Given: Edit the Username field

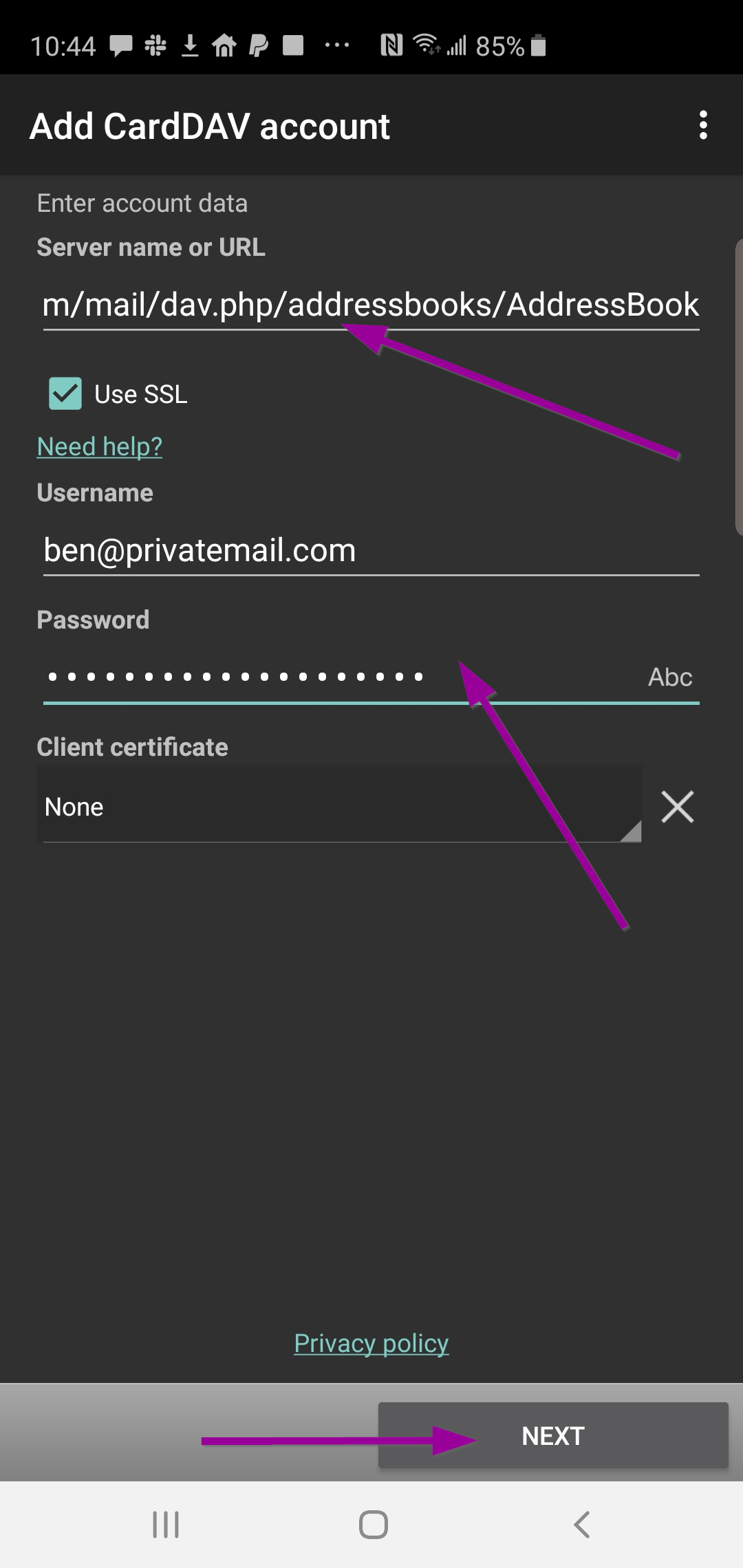Looking at the screenshot, I should (x=370, y=550).
